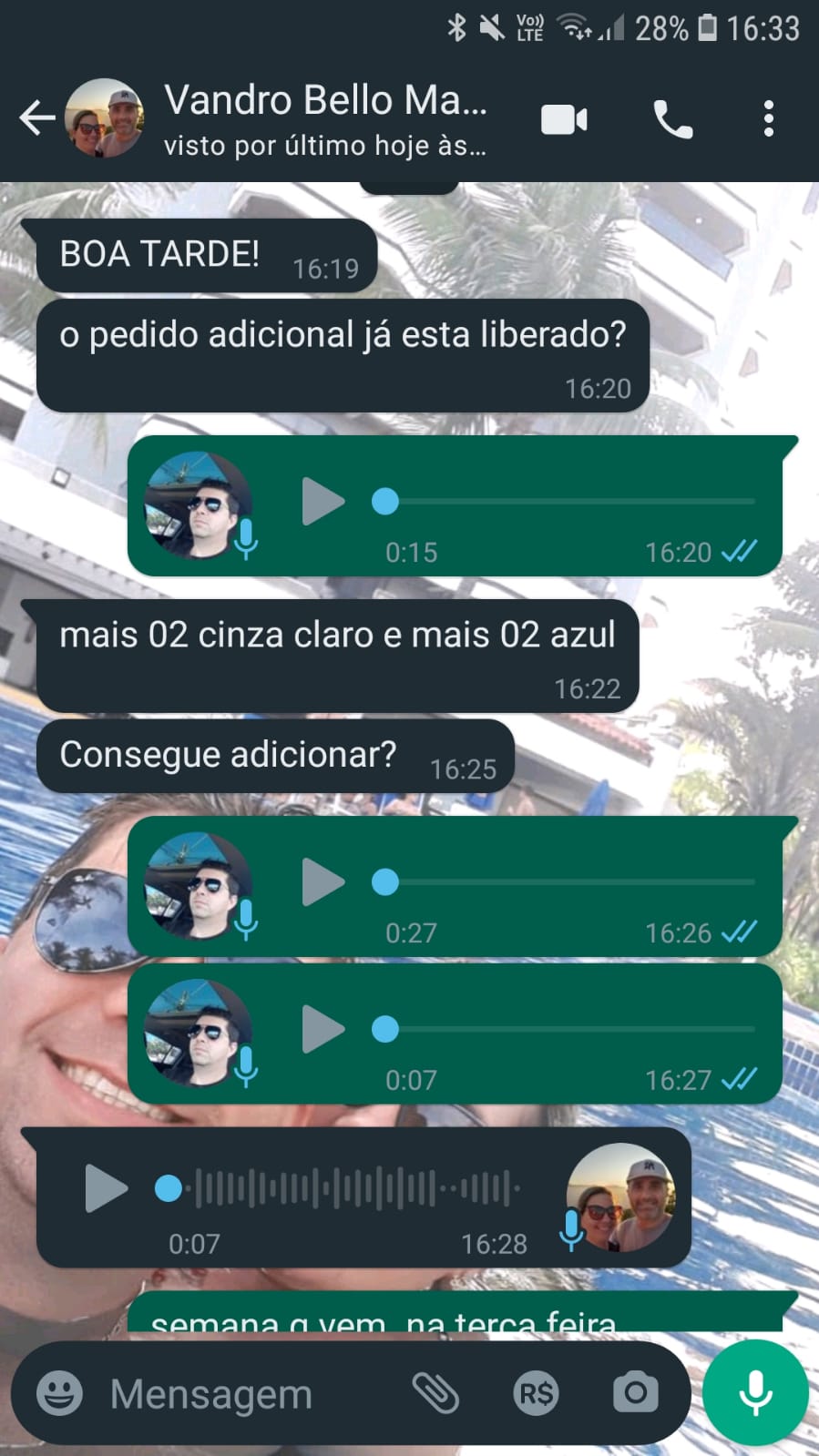Screen dimensions: 819x1456
Task: Open the emoji picker
Action: pyautogui.click(x=60, y=1393)
